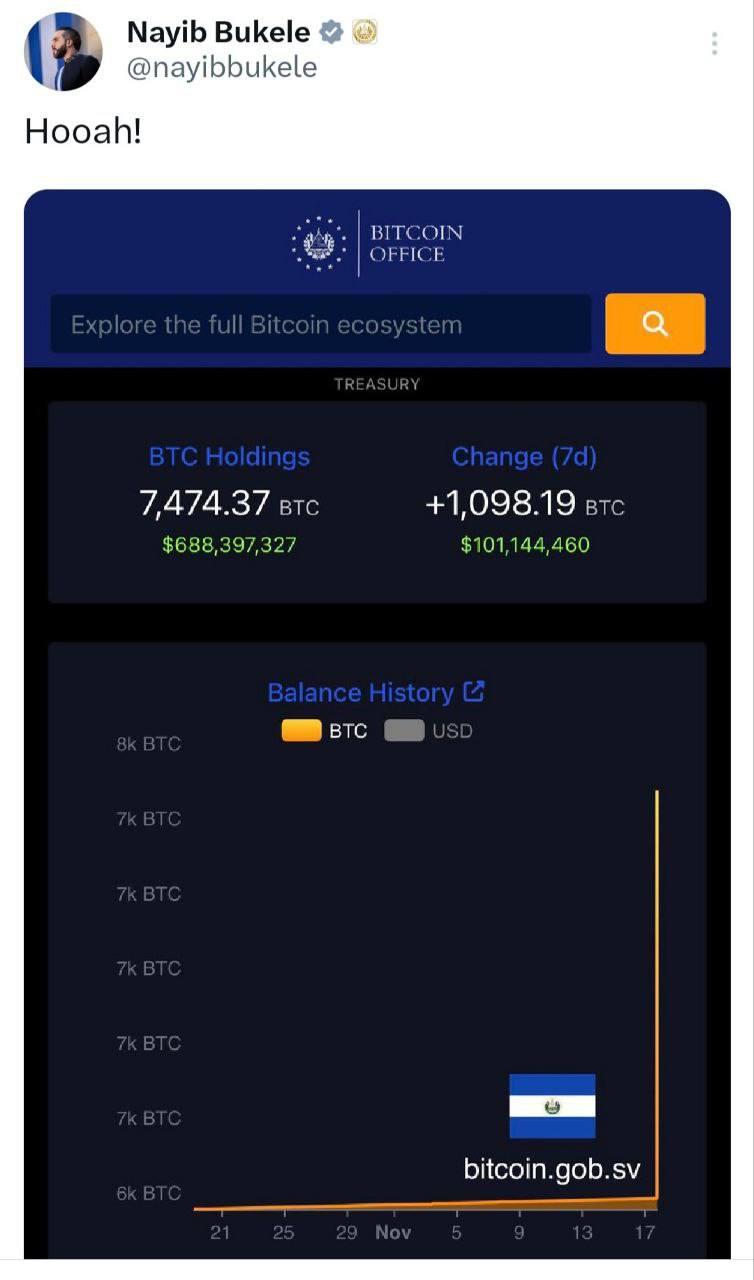Open Nayib Bukele's profile picture
This screenshot has width=754, height=1280.
tap(63, 52)
